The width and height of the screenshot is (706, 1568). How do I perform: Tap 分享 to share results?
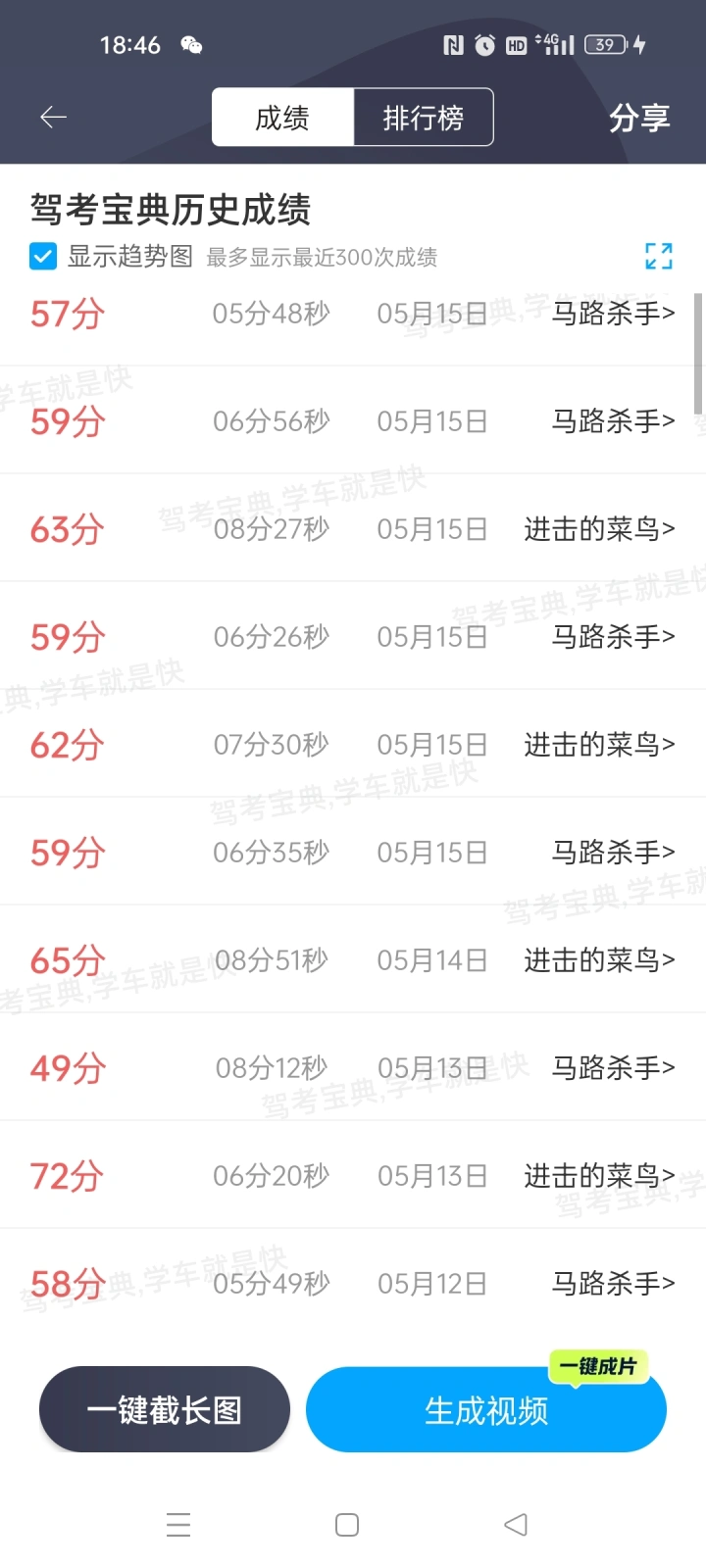point(639,118)
